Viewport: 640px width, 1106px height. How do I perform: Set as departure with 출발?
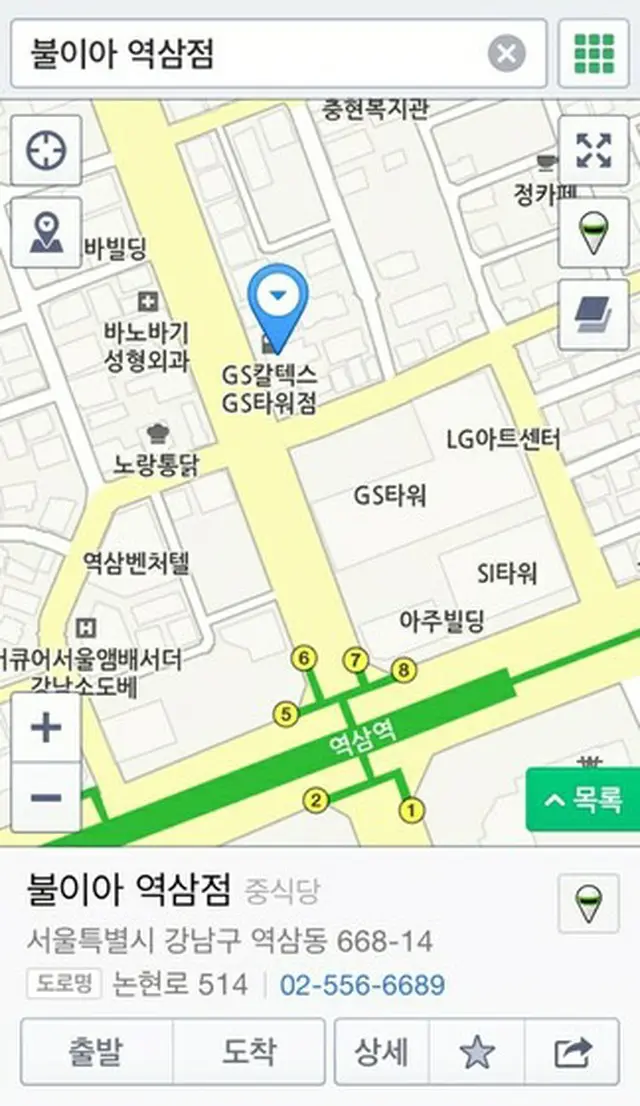(x=96, y=1052)
